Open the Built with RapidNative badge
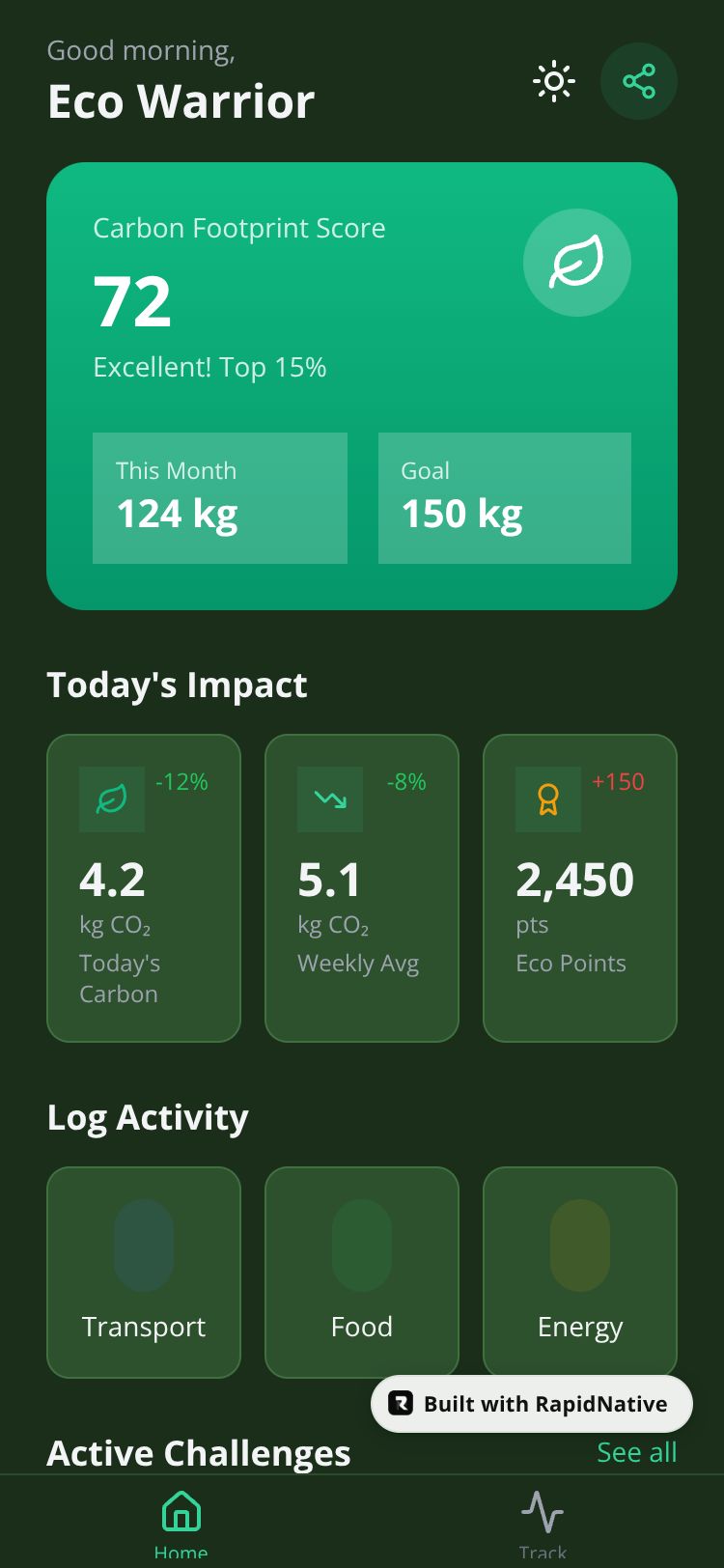 click(x=532, y=1404)
